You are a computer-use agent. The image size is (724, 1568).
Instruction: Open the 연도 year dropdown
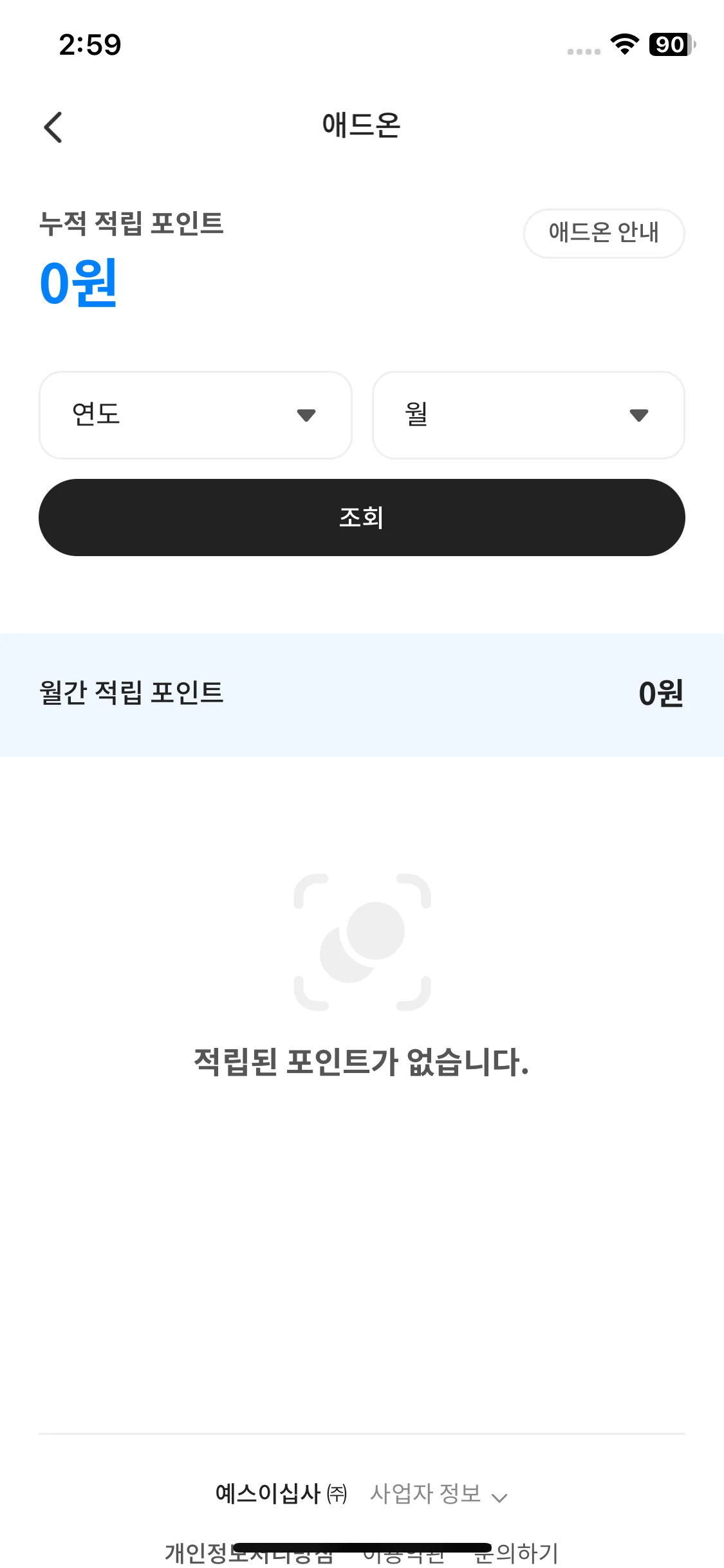pyautogui.click(x=196, y=415)
